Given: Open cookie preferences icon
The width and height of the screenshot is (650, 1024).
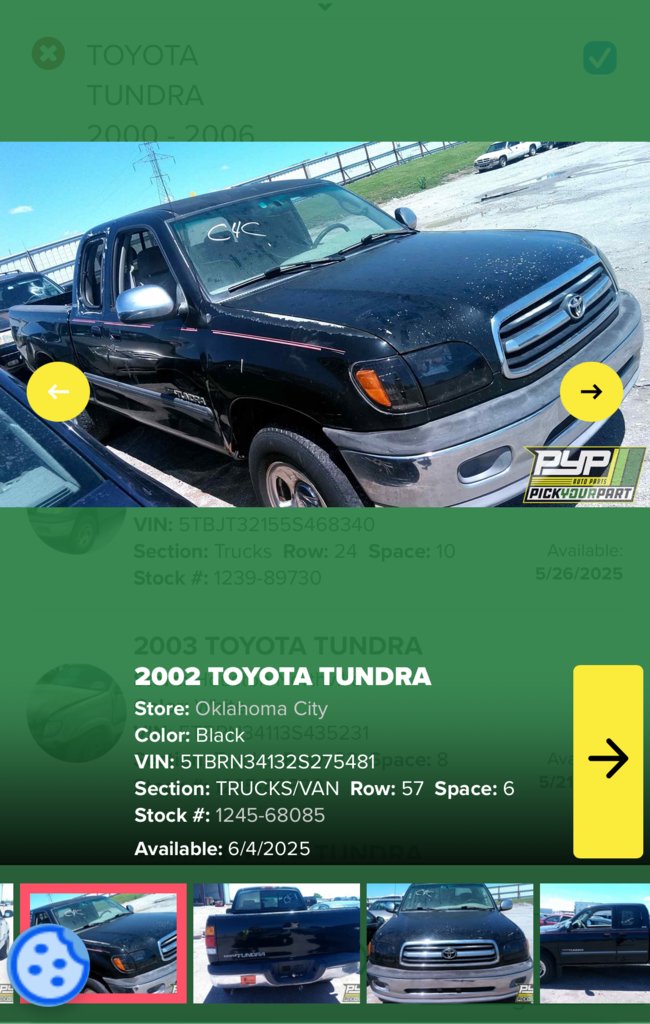Looking at the screenshot, I should coord(48,965).
